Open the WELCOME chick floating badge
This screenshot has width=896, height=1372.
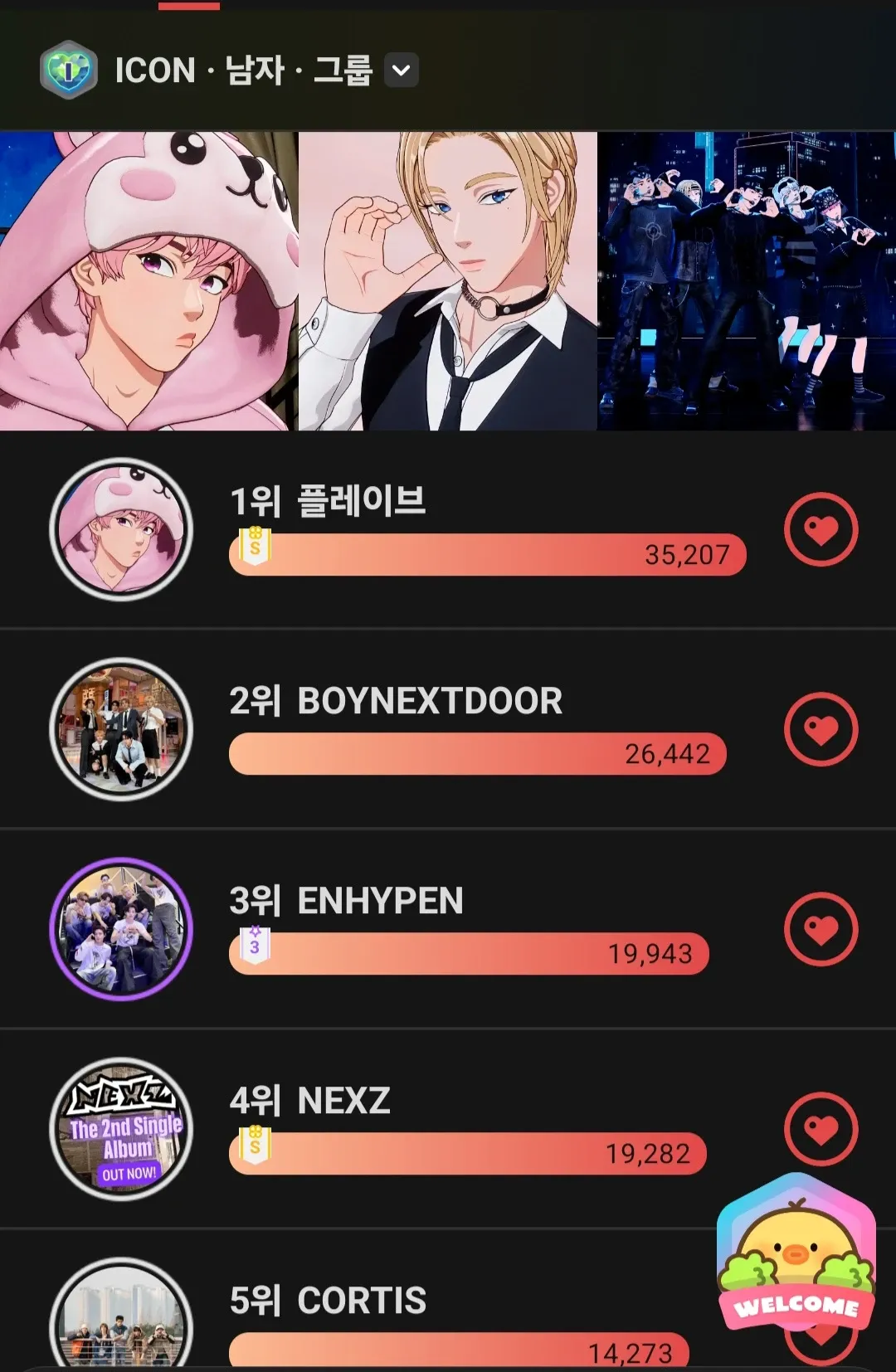(x=796, y=1254)
